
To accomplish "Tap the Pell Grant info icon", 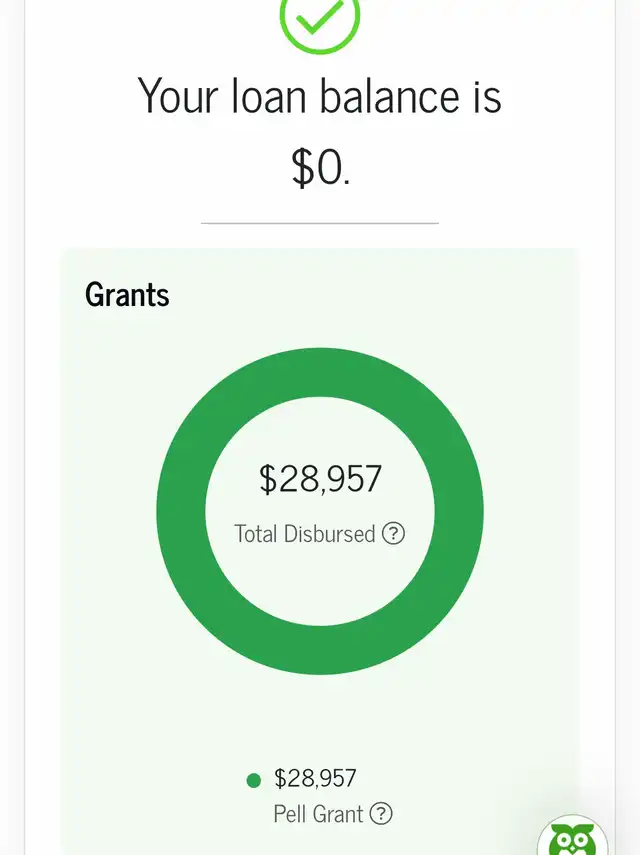I will (381, 814).
